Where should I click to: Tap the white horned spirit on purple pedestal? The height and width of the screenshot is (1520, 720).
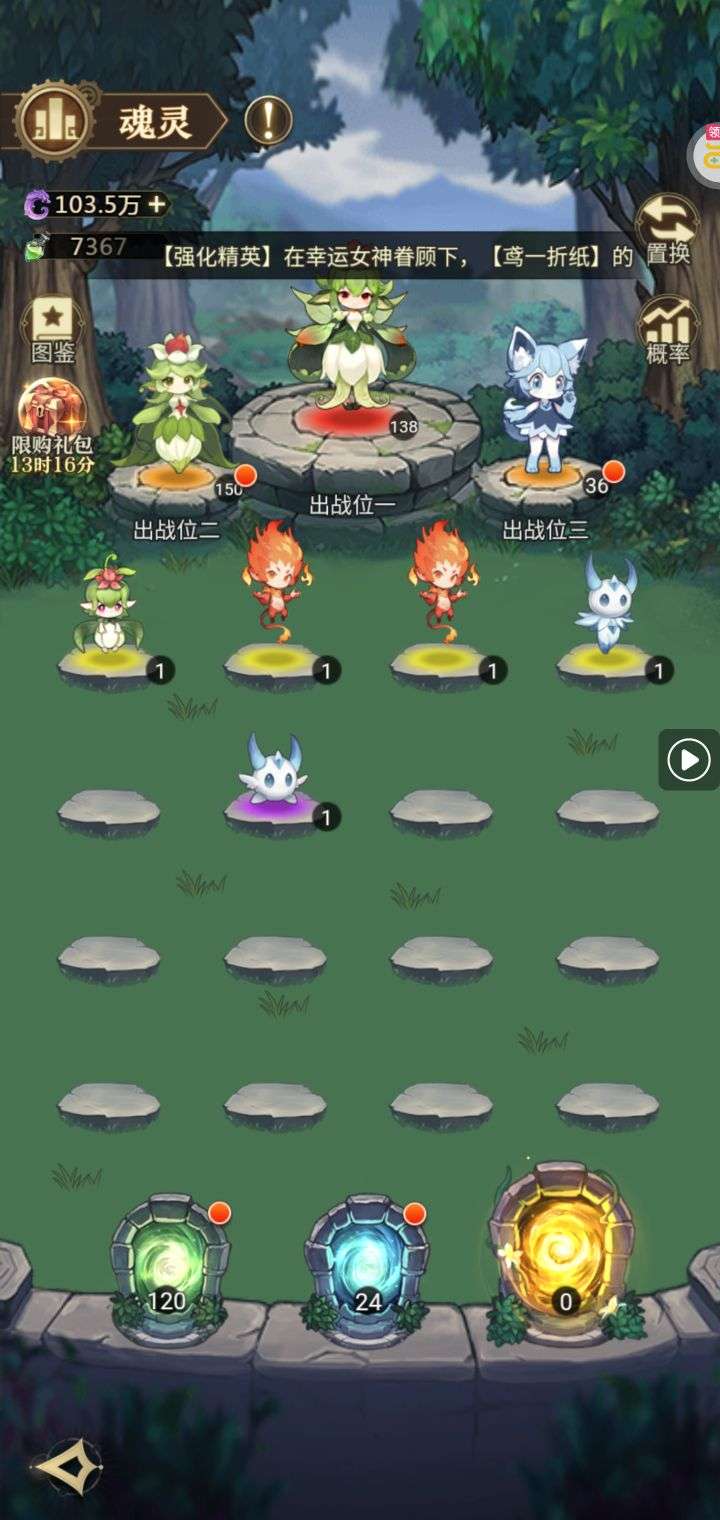coord(274,775)
